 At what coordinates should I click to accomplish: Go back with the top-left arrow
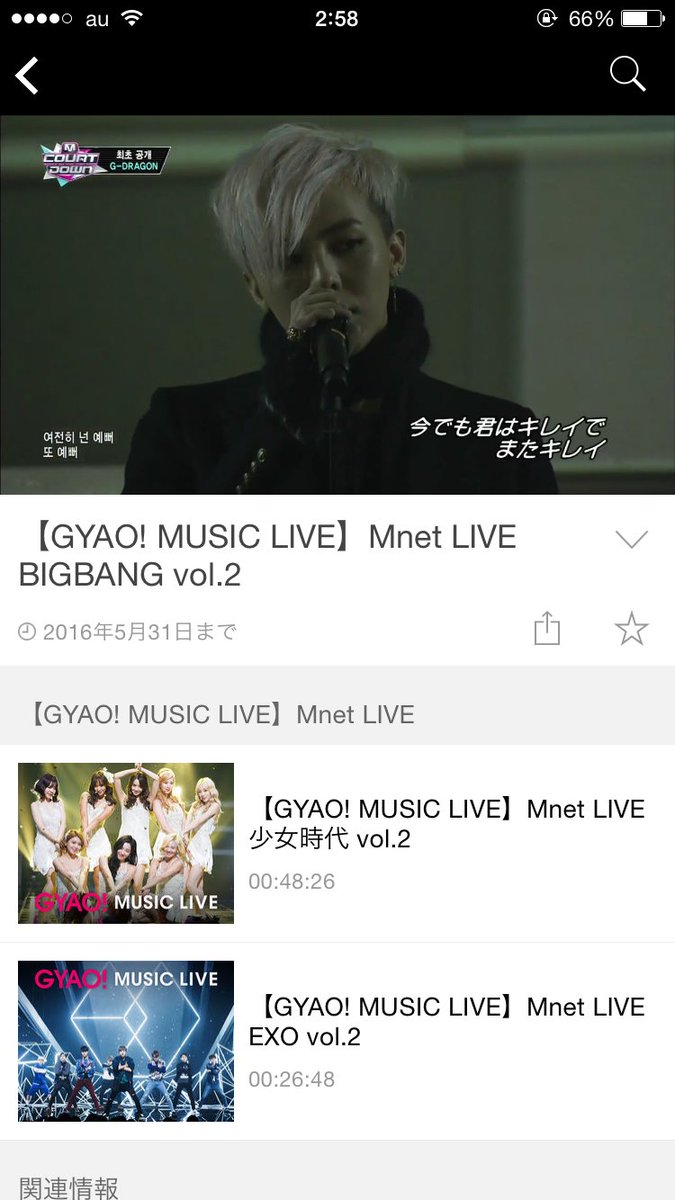pyautogui.click(x=27, y=76)
